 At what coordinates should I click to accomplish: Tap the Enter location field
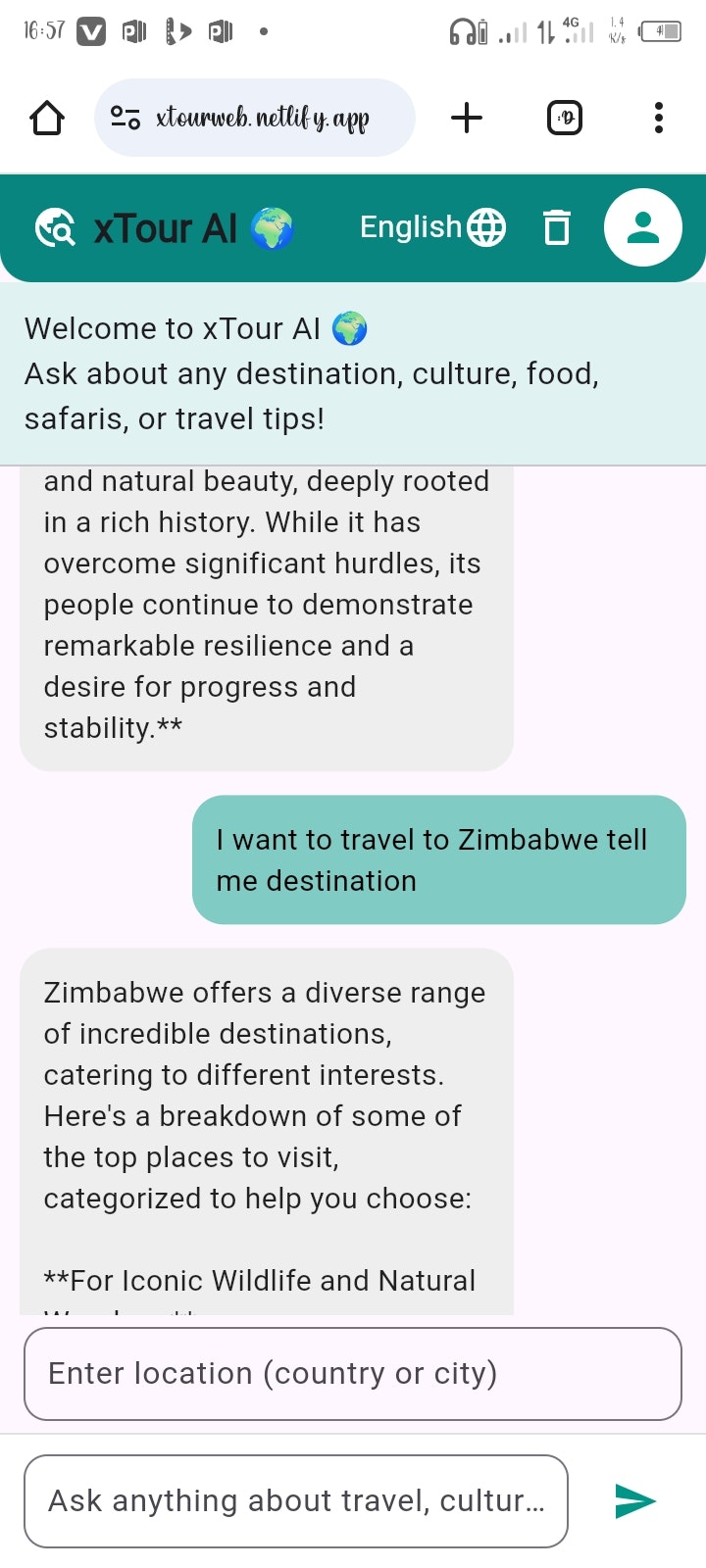[352, 1373]
